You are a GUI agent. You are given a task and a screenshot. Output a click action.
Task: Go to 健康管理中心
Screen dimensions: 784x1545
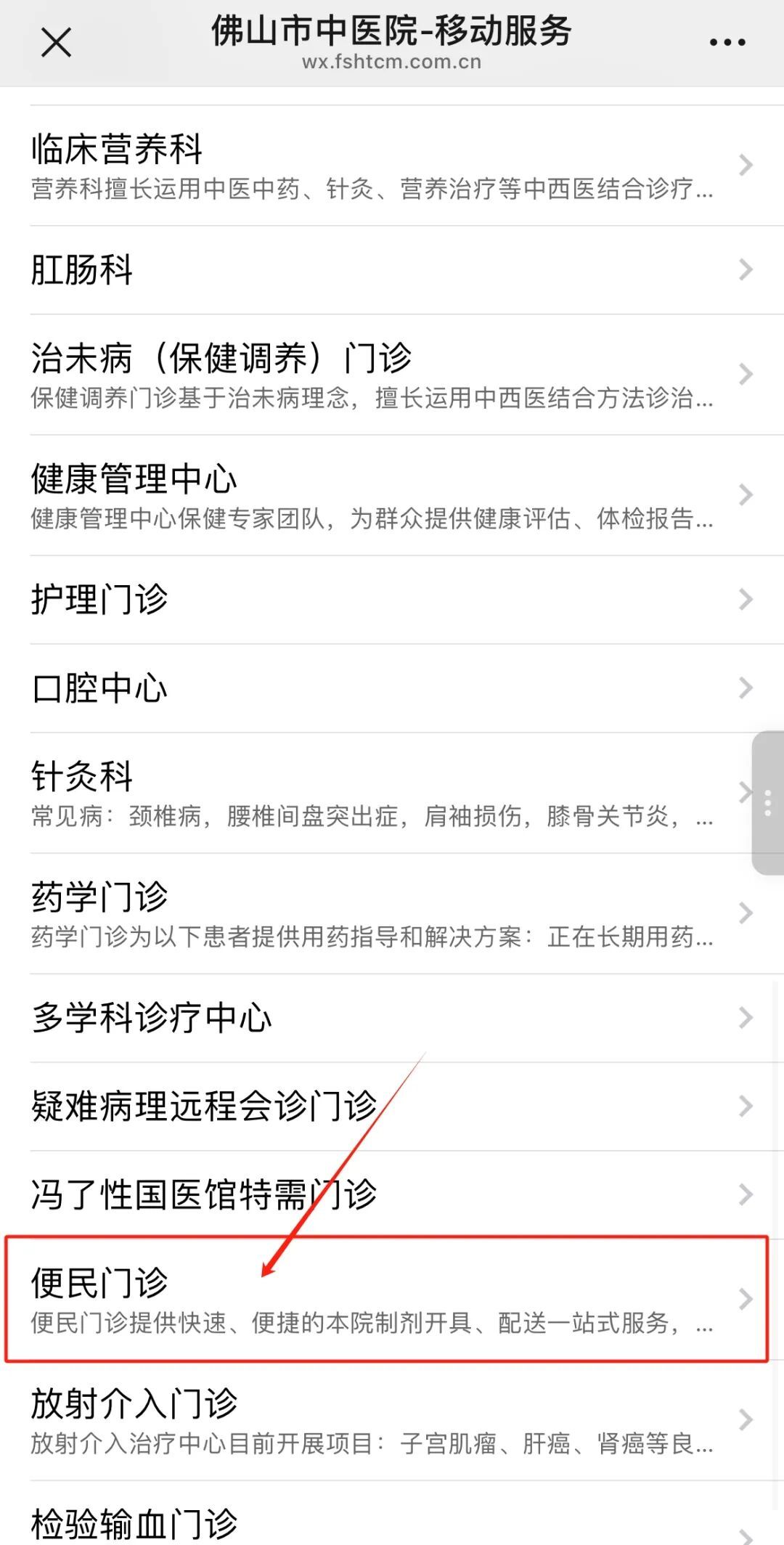[x=392, y=495]
